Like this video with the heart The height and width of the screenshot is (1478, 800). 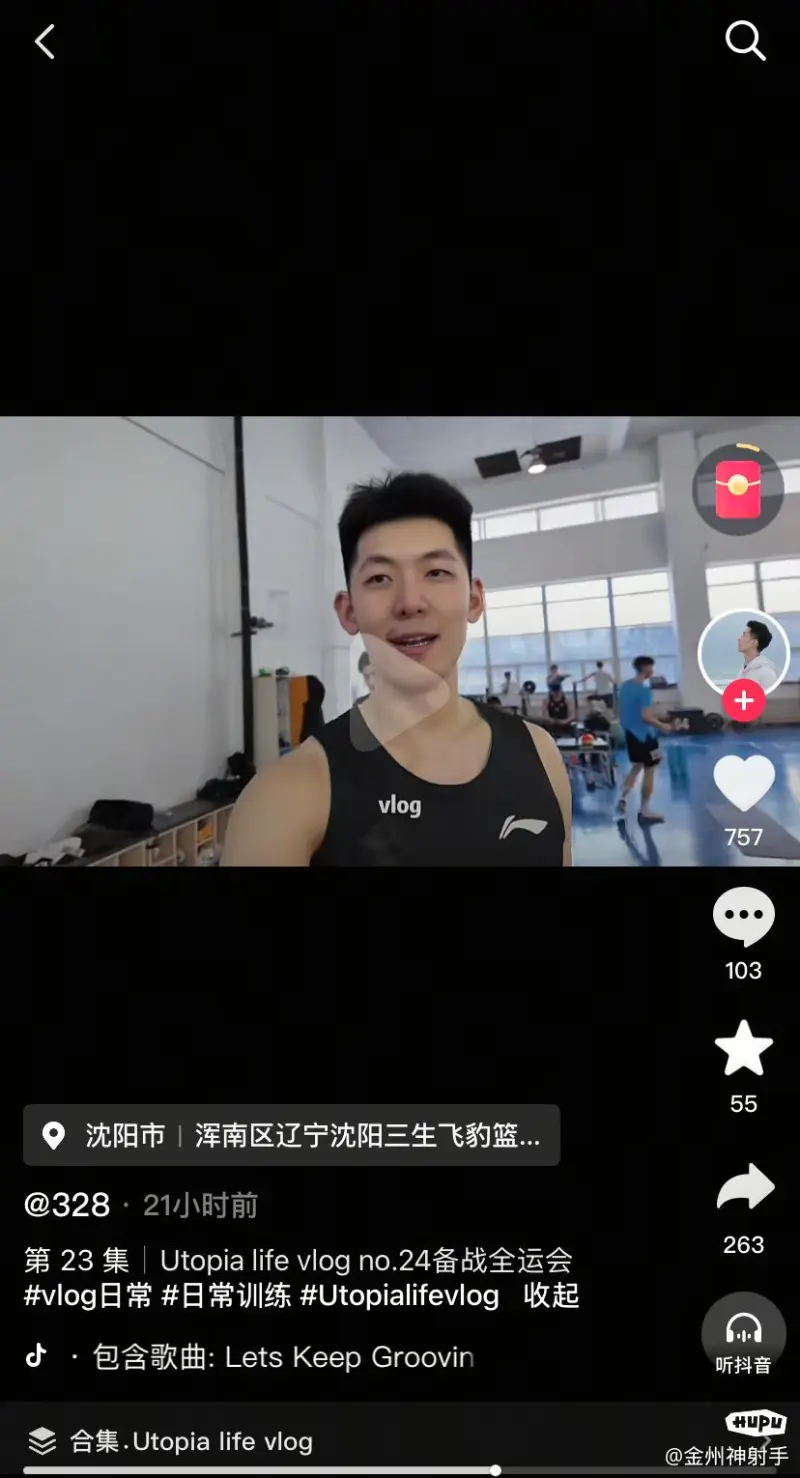743,783
